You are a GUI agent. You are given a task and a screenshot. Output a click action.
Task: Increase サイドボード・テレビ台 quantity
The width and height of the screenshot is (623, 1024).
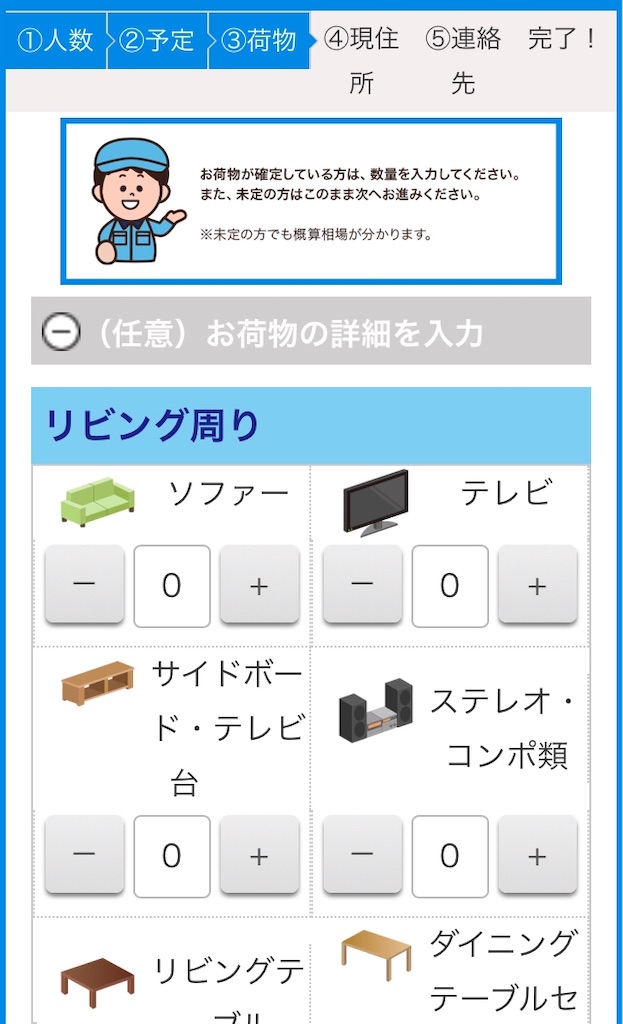[x=259, y=856]
